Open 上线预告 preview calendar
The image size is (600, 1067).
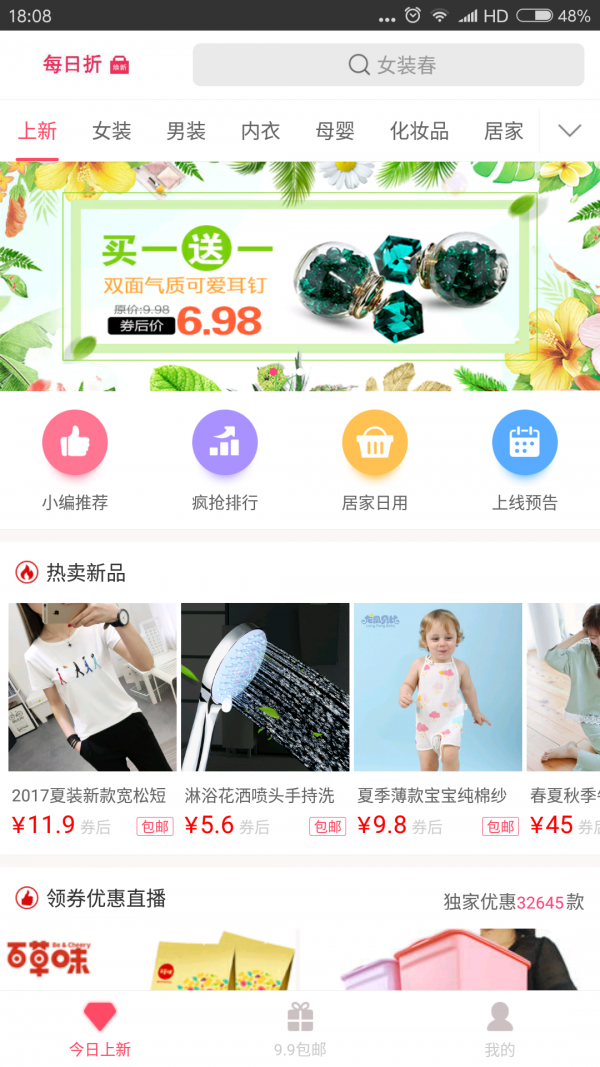coord(525,460)
